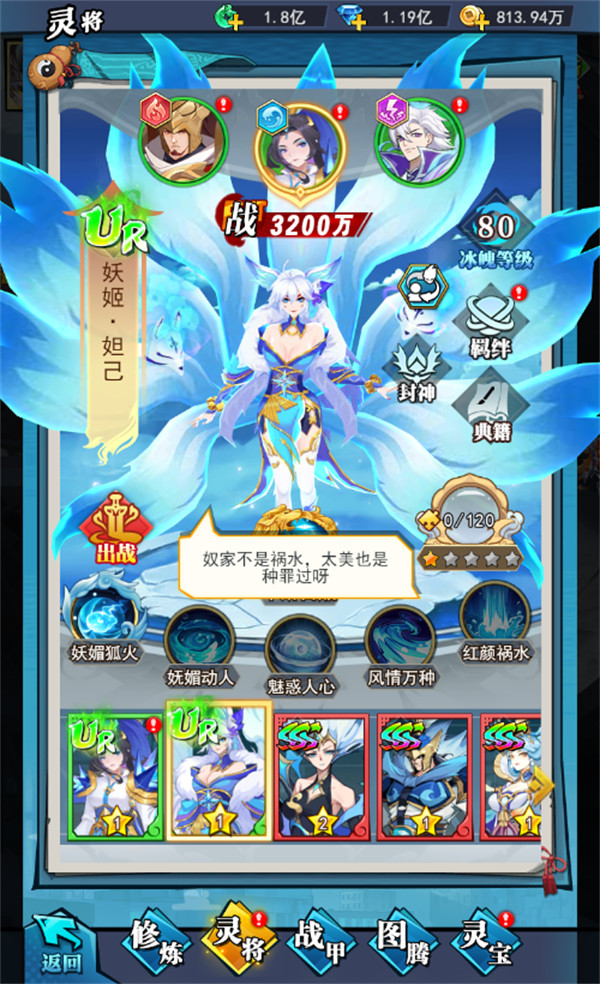
Task: View the 妖媚狐火 skill
Action: [x=104, y=621]
